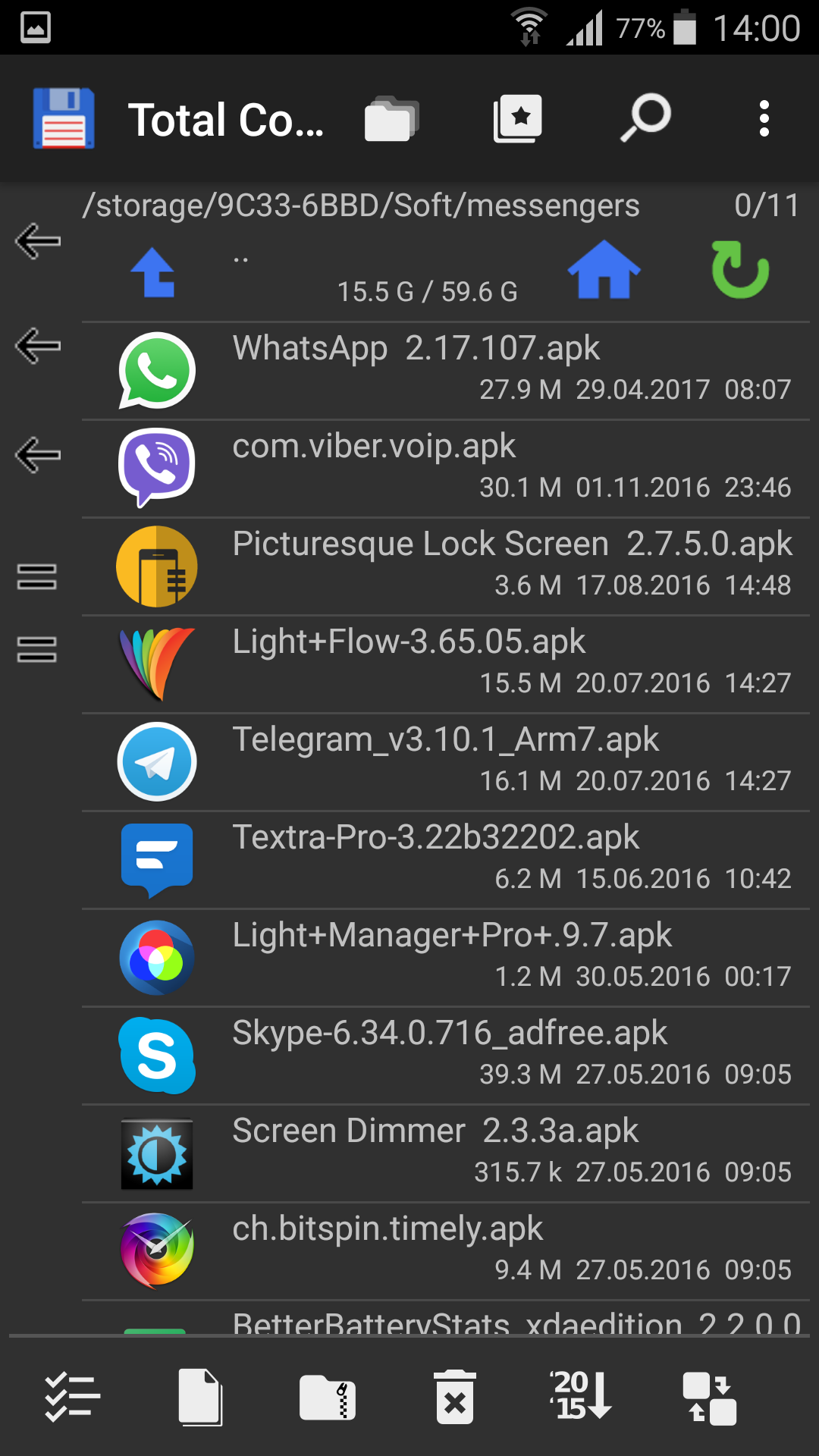Tap the sort order button
This screenshot has width=819, height=1456.
pos(581,1395)
